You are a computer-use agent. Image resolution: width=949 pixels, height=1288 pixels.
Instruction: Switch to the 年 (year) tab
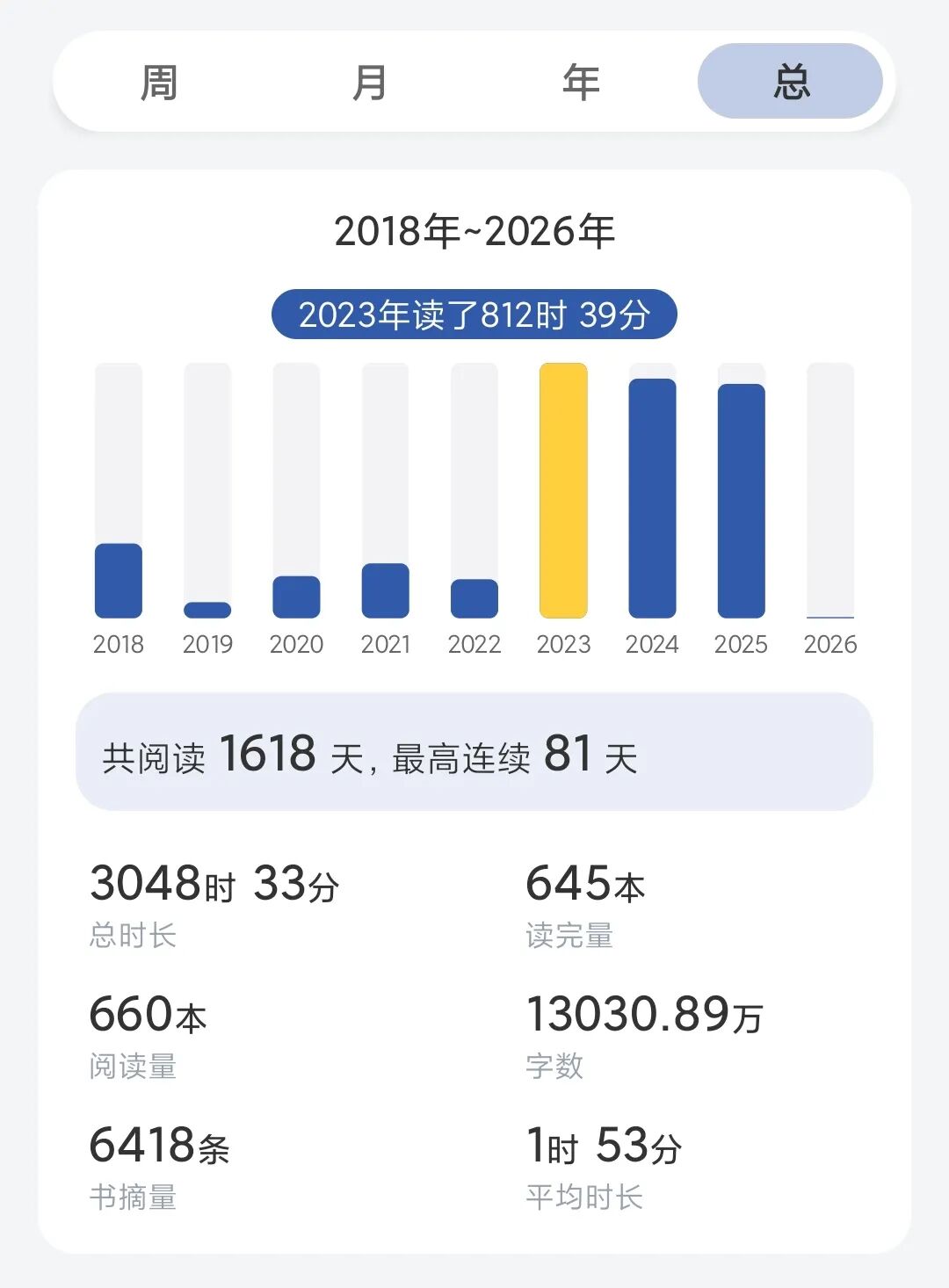click(580, 82)
